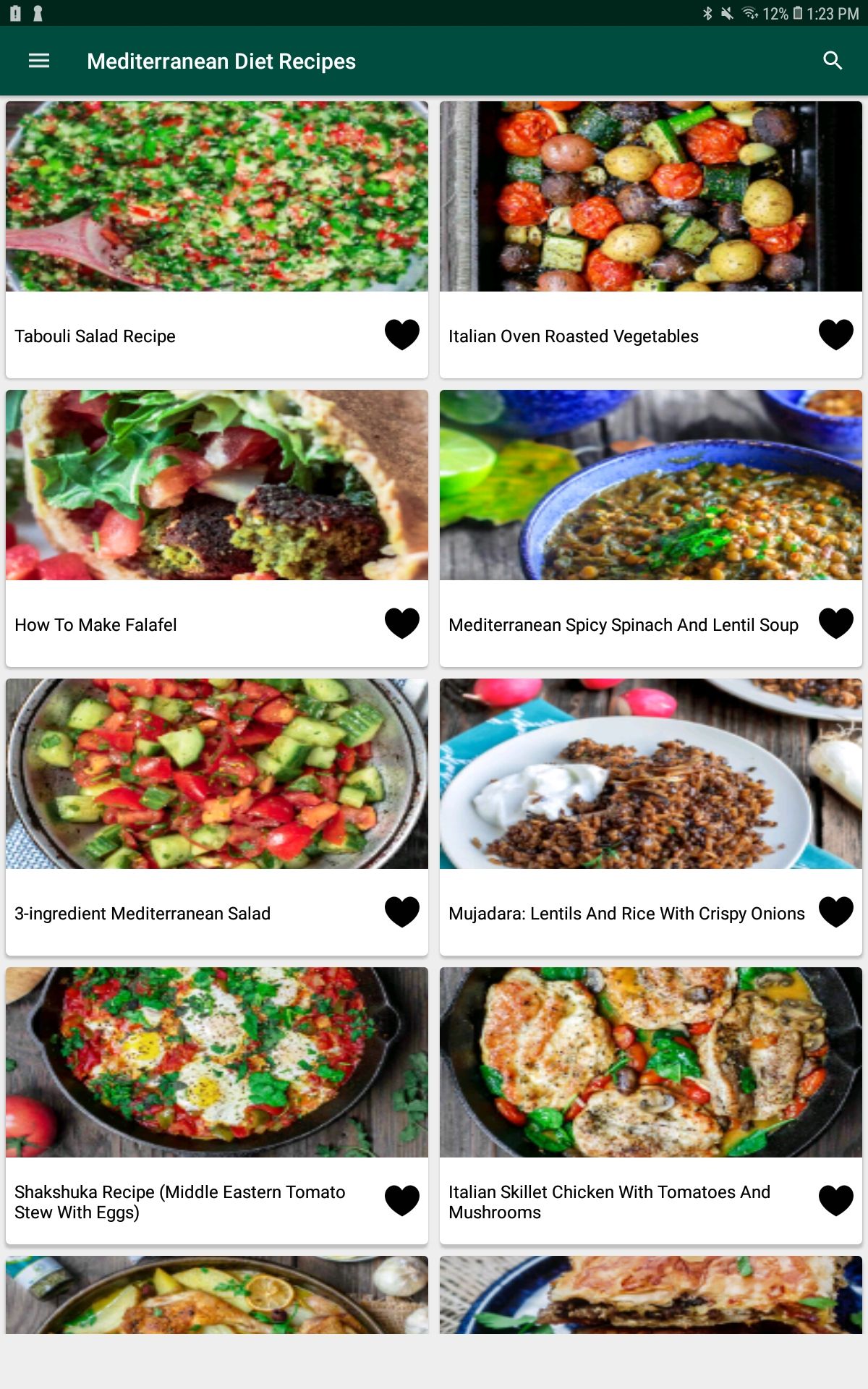This screenshot has width=868, height=1389.
Task: Like the How To Make Falafel recipe
Action: (402, 624)
